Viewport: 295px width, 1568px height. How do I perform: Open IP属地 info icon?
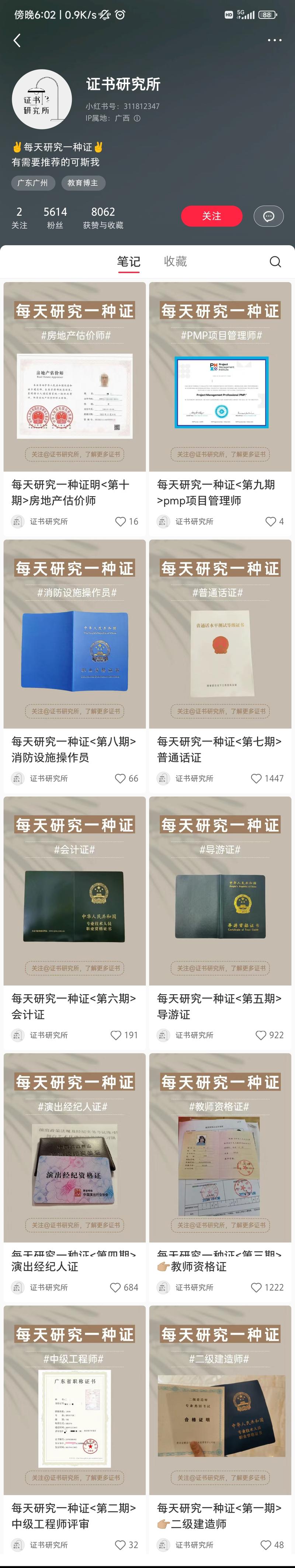pos(137,119)
